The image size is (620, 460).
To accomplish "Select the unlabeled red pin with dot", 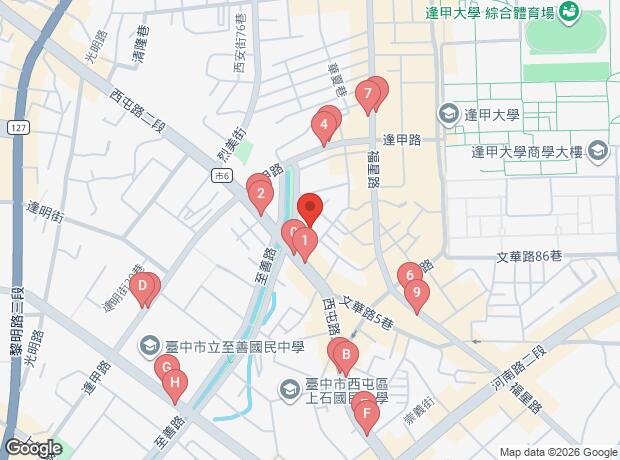I will point(310,208).
